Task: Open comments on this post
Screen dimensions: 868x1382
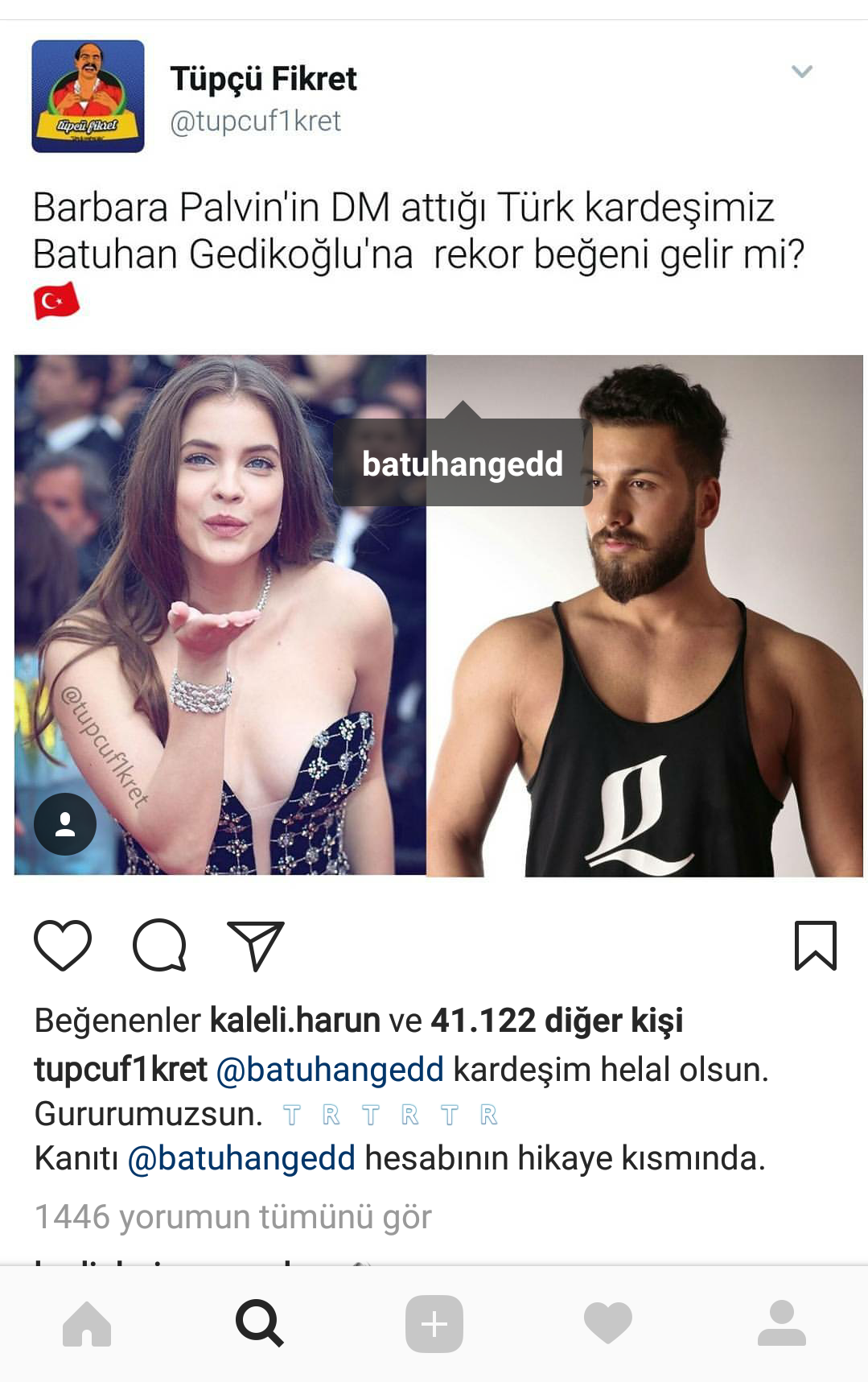Action: click(x=159, y=945)
